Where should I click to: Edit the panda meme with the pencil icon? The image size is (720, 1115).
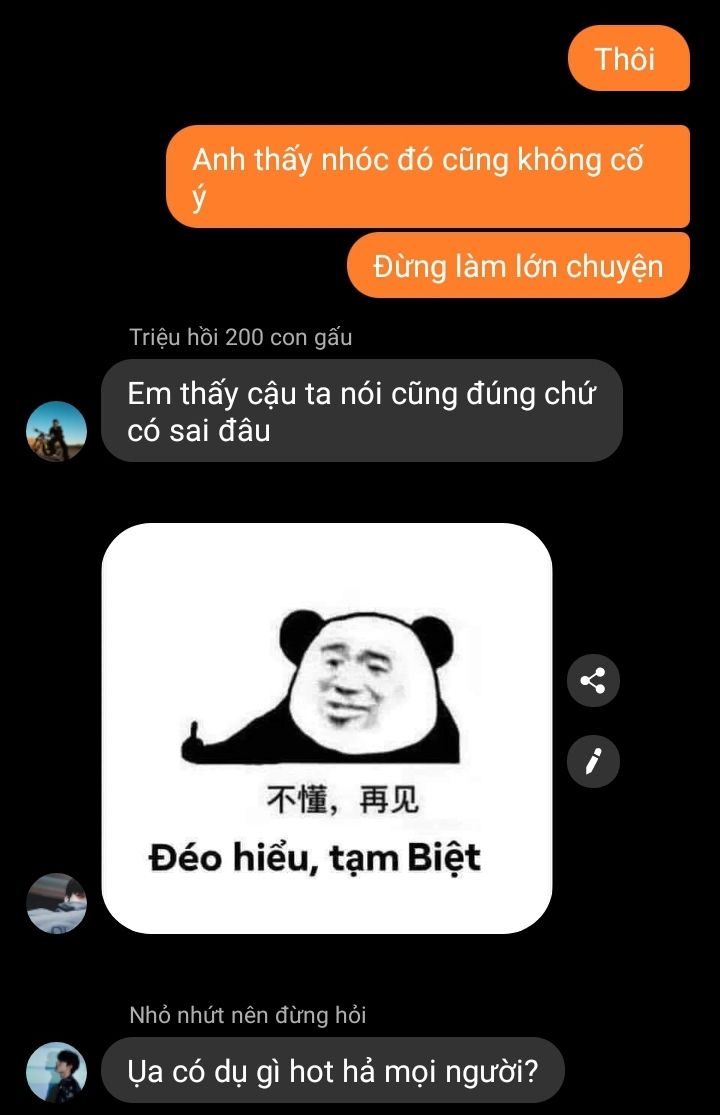[593, 763]
